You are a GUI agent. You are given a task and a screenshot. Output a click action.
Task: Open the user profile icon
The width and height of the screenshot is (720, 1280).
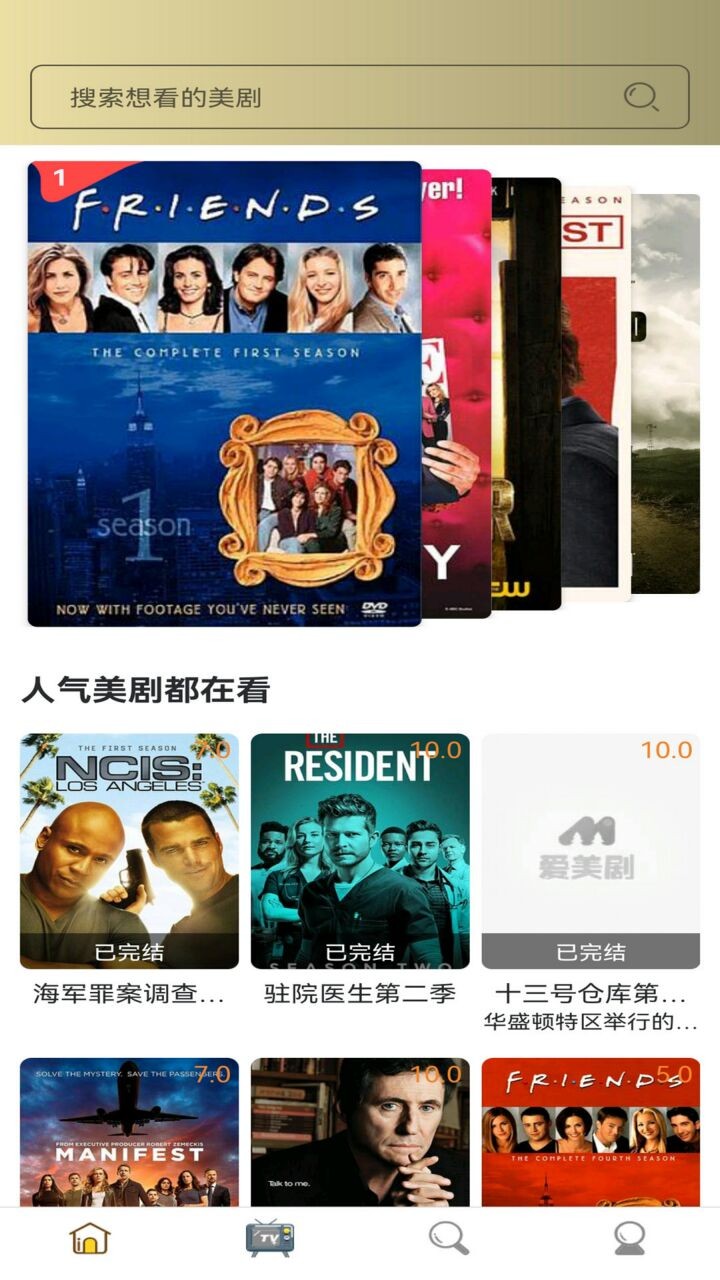630,1237
